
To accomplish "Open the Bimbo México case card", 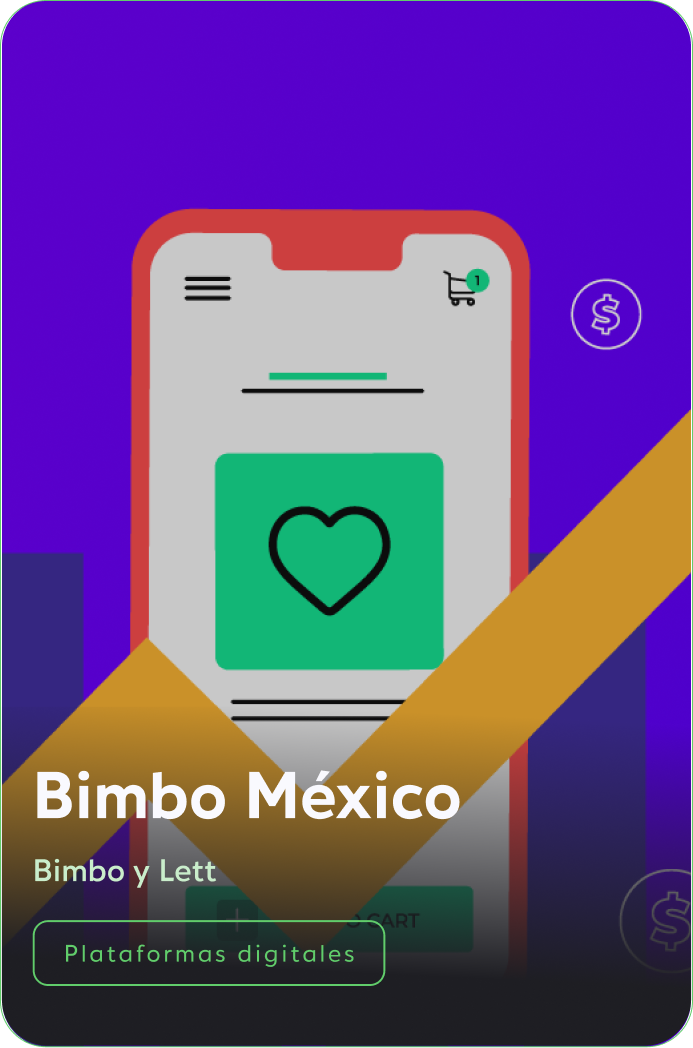I will [247, 797].
